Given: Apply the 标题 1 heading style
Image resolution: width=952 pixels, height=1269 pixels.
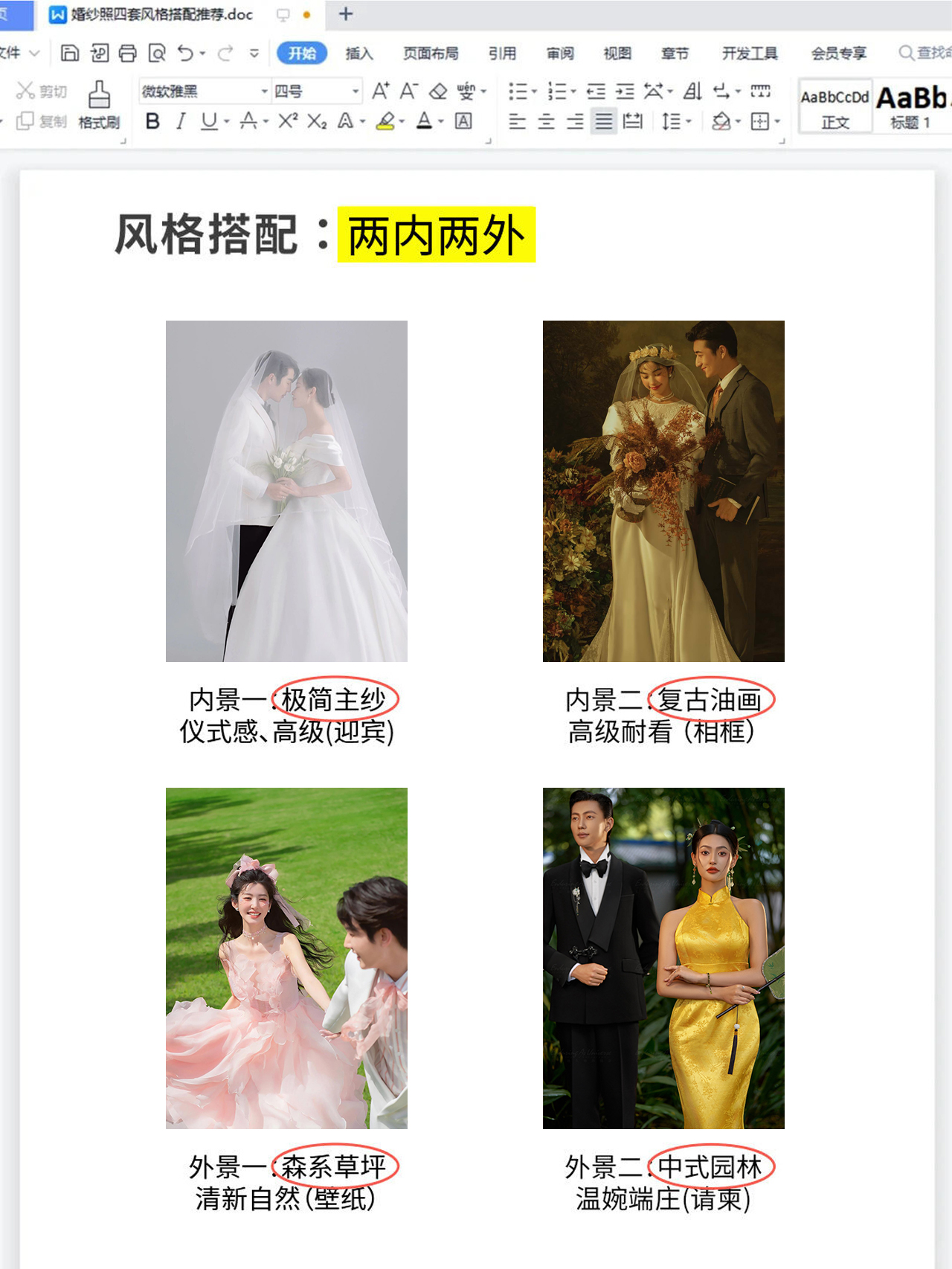Looking at the screenshot, I should click(911, 106).
